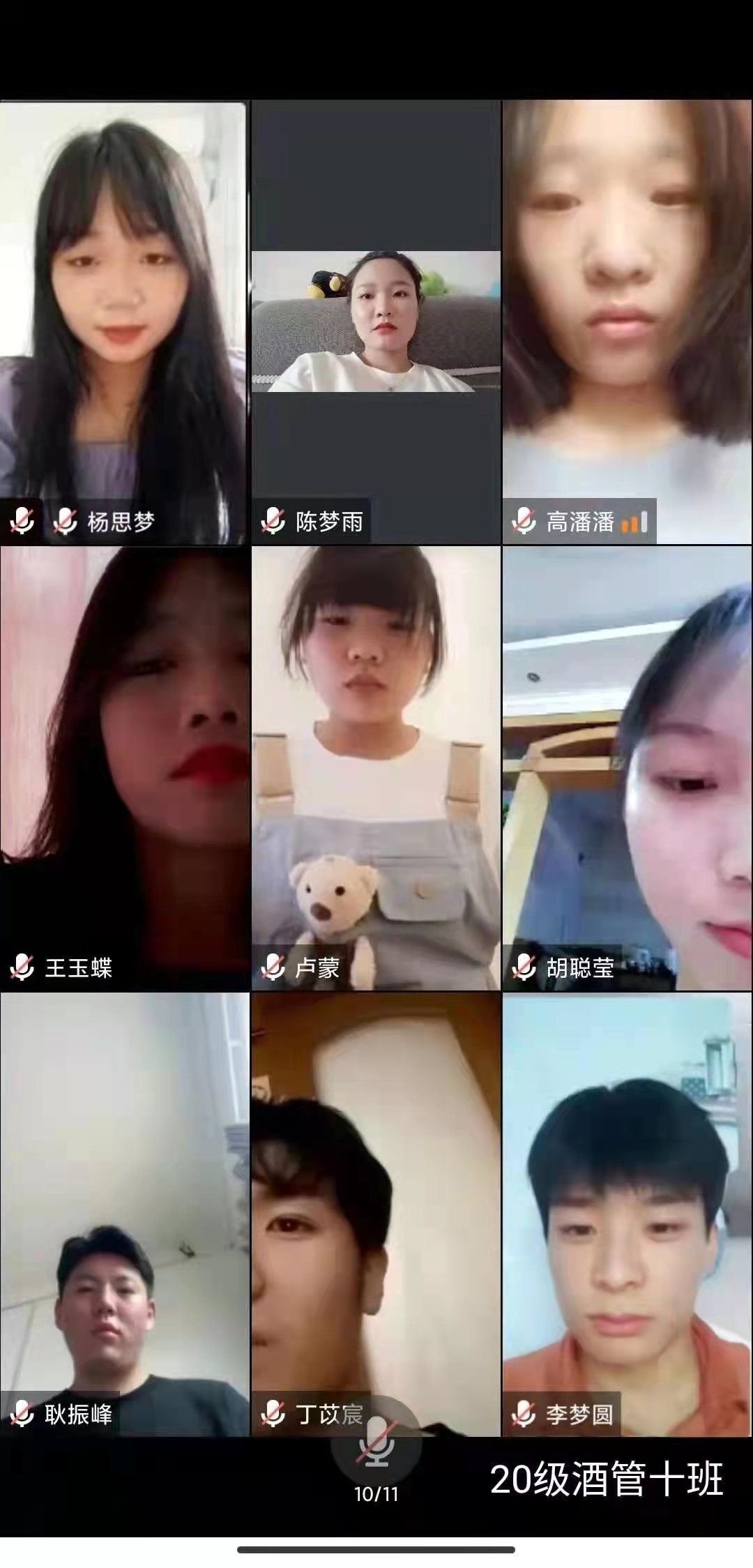Tap 丁苡宸's video tile
Viewport: 753px width, 1568px height.
[376, 1214]
